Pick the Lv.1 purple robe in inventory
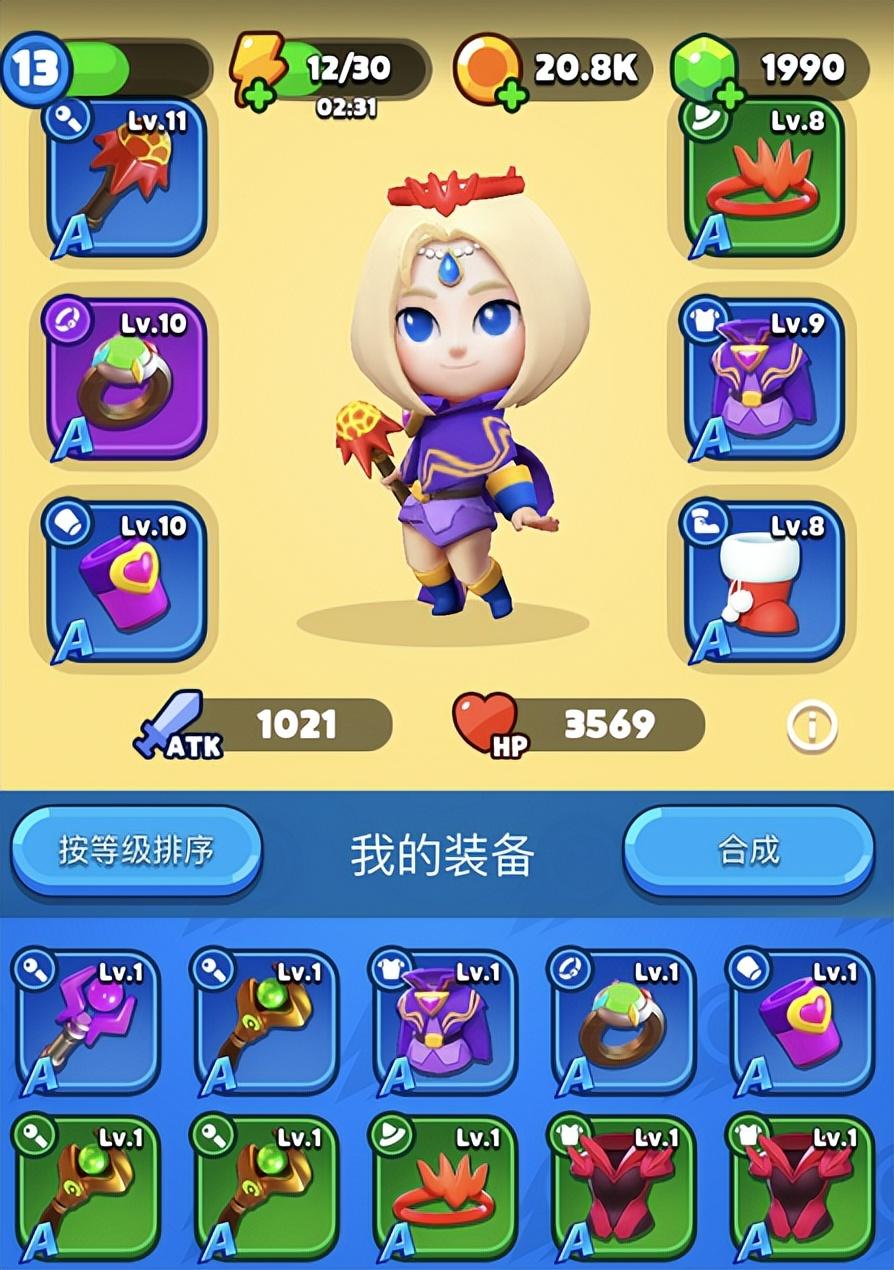The image size is (894, 1270). pyautogui.click(x=445, y=1022)
